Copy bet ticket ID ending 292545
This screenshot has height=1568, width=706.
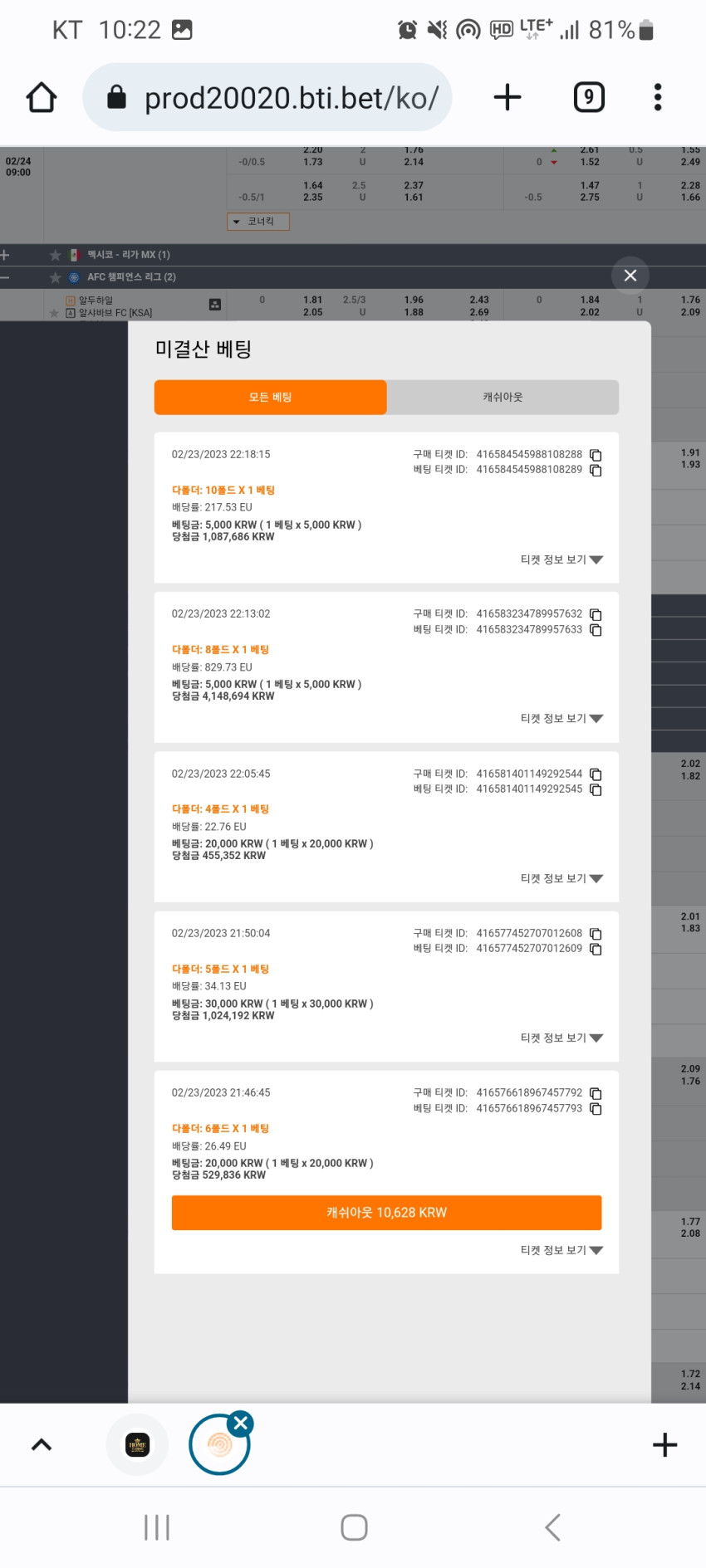tap(596, 789)
